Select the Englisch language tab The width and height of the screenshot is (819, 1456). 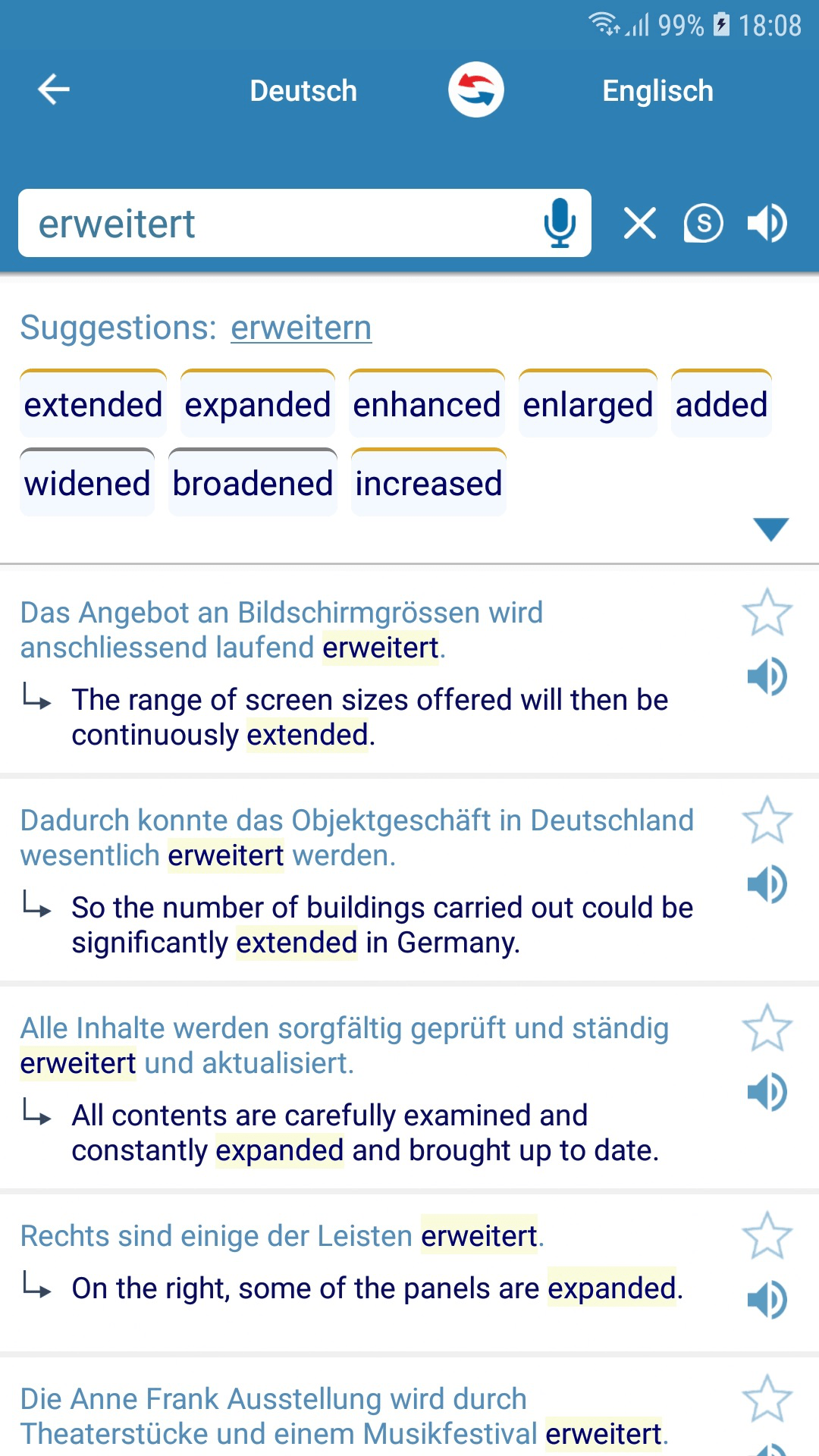pos(657,90)
